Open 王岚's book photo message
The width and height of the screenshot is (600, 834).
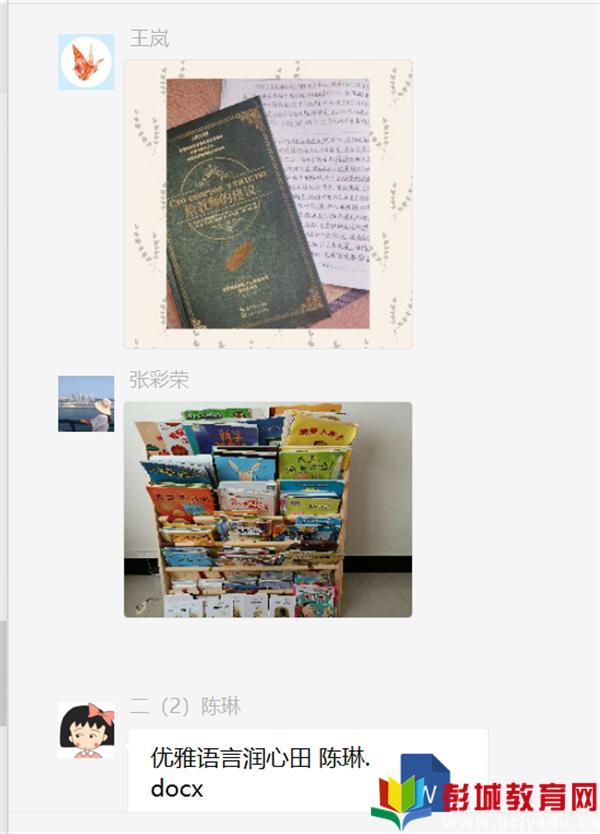[268, 204]
